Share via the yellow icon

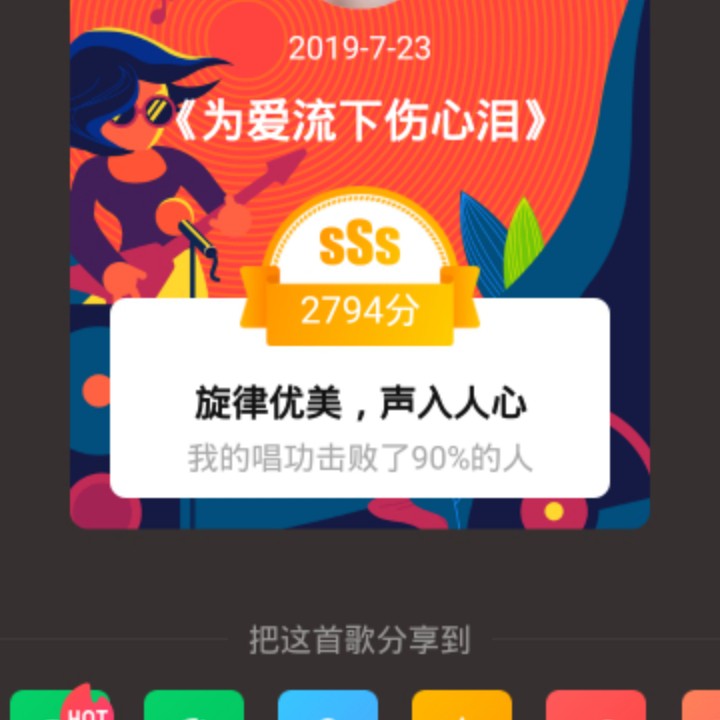pos(461,706)
